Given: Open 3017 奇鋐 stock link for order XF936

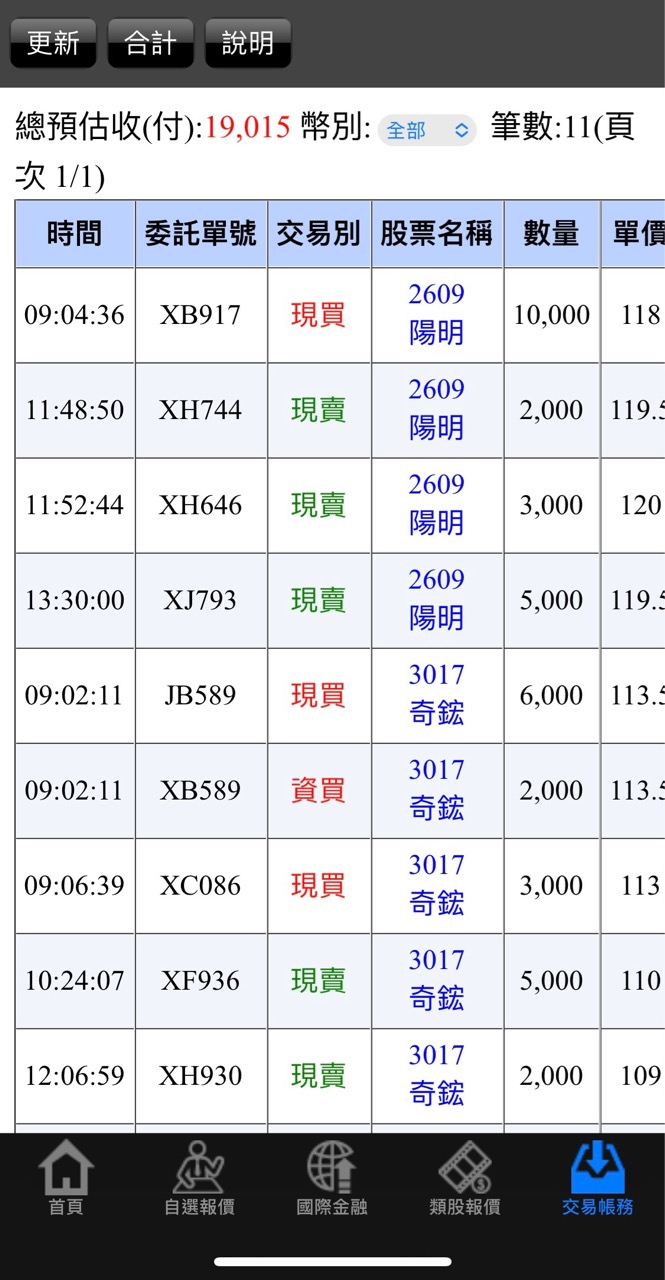Looking at the screenshot, I should coord(437,980).
